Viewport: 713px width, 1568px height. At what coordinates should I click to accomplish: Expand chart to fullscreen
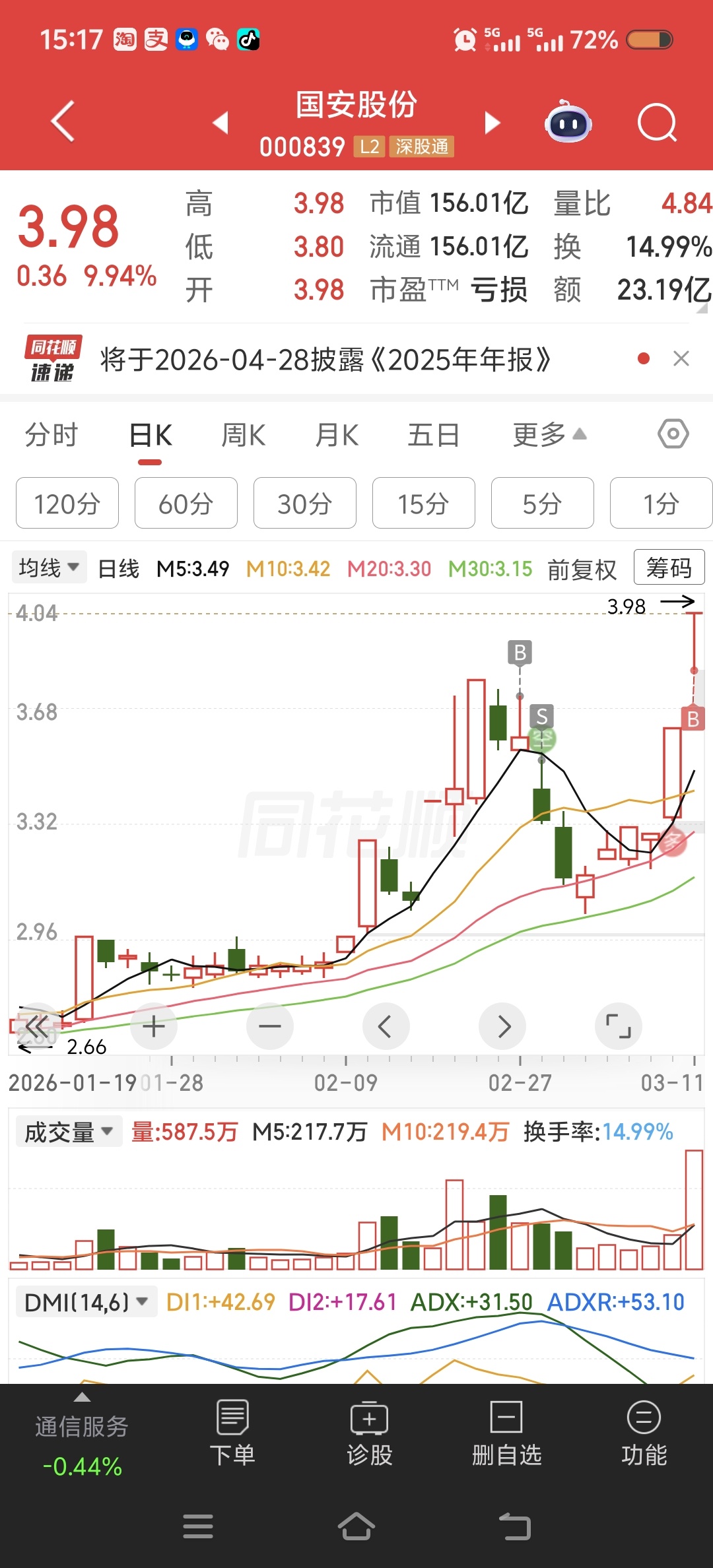pos(618,1026)
